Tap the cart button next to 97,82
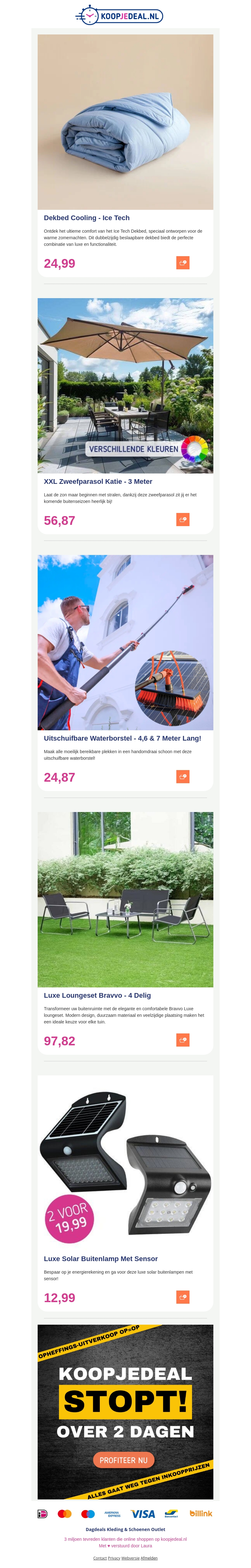This screenshot has height=1568, width=251. pyautogui.click(x=183, y=1040)
